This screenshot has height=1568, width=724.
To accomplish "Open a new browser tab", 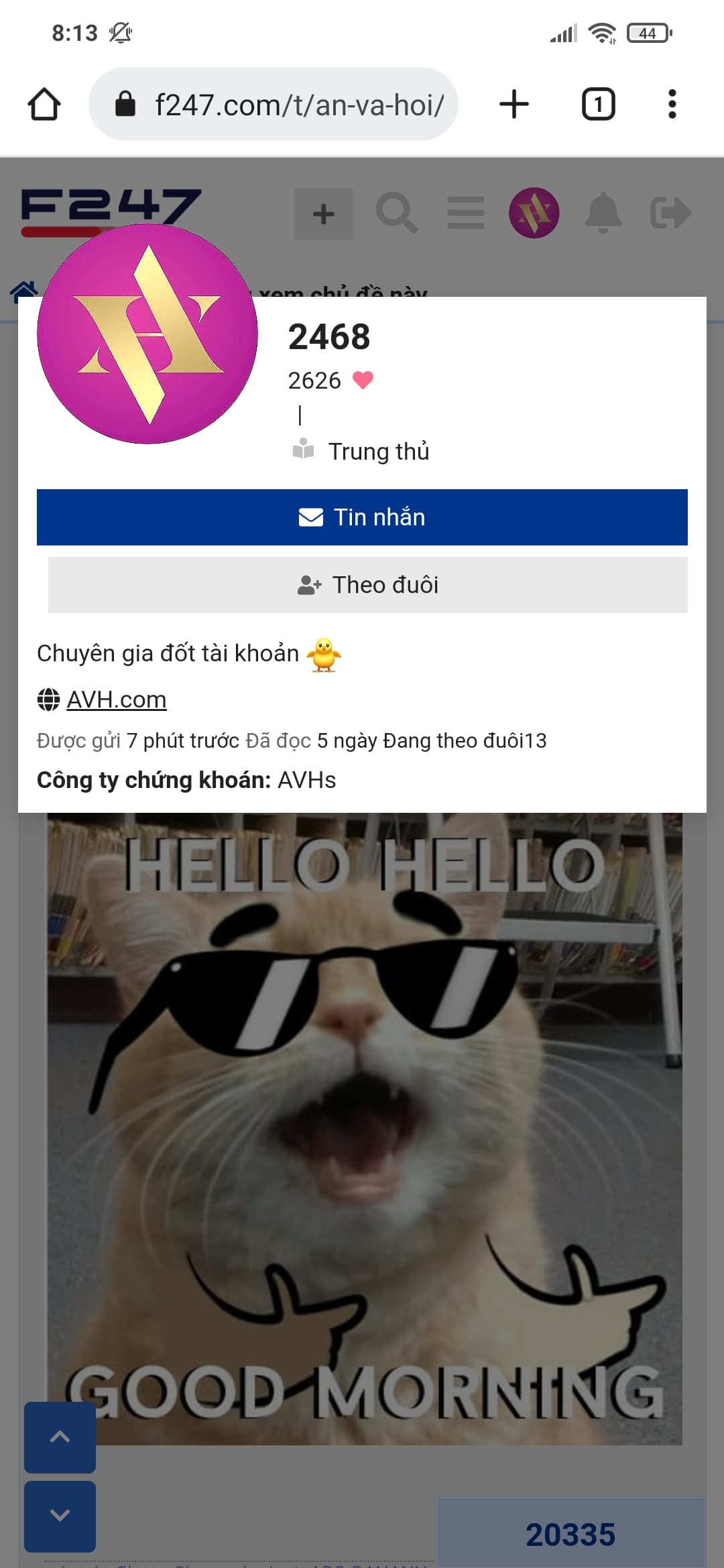I will tap(514, 105).
